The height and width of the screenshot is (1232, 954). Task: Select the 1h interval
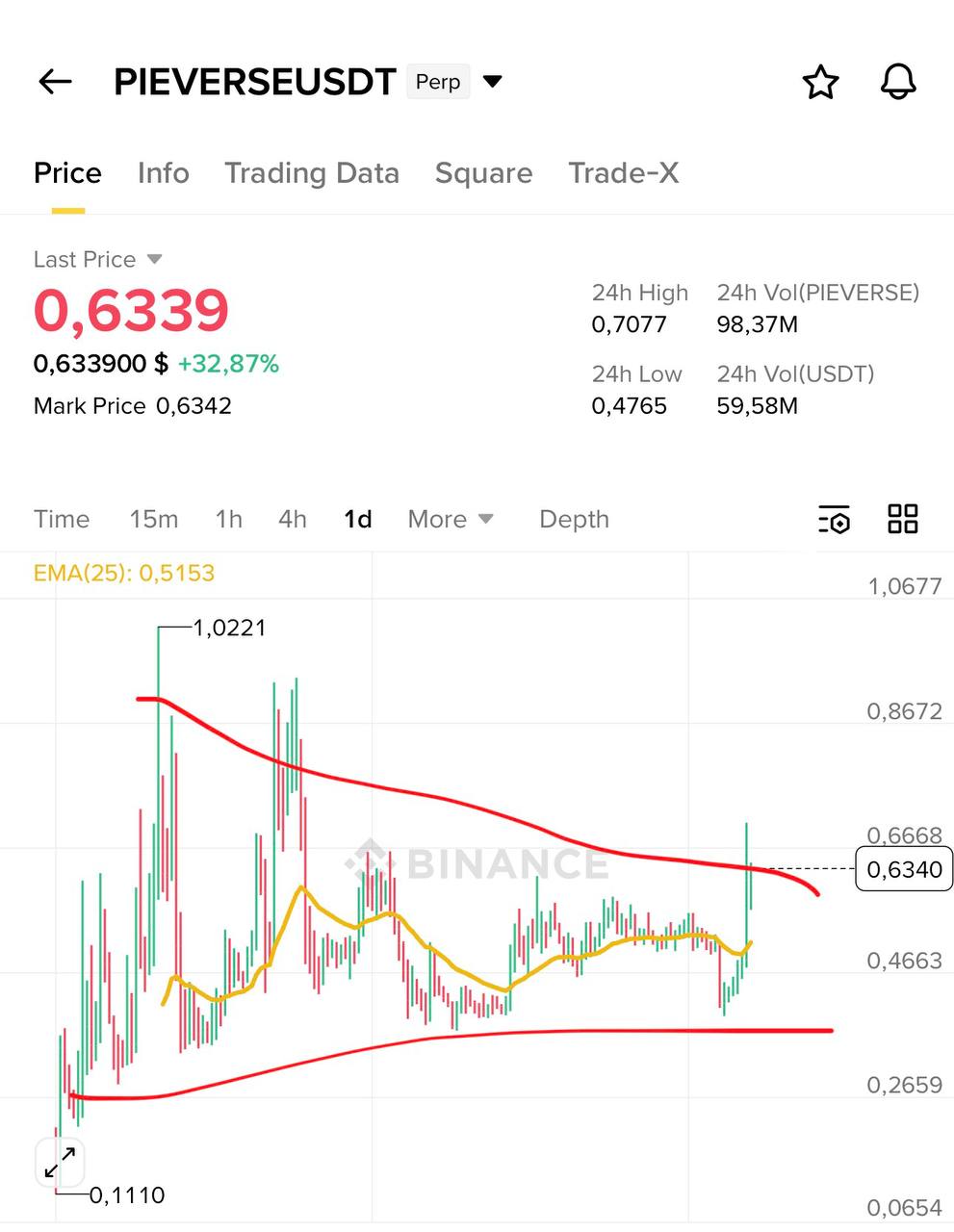click(x=228, y=520)
